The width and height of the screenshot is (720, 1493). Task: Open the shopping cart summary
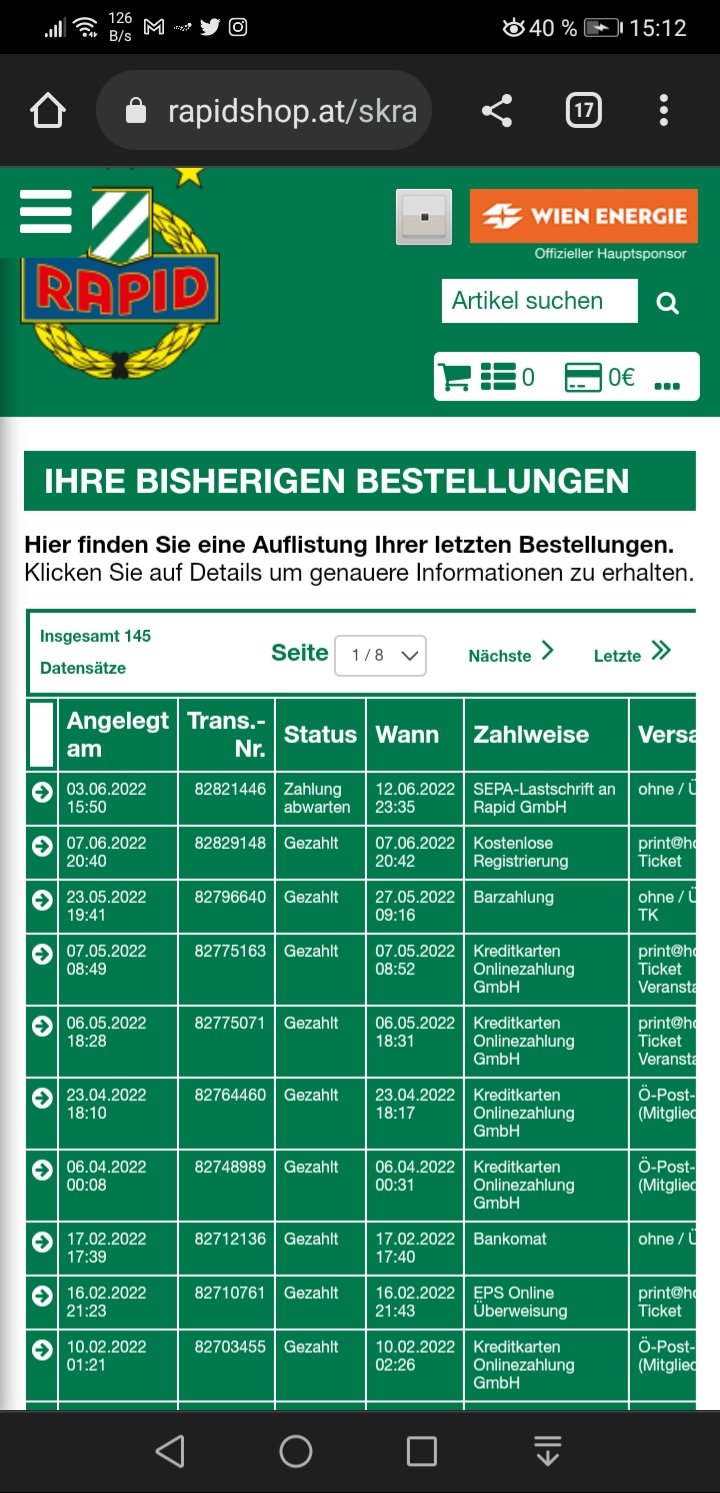click(x=566, y=377)
